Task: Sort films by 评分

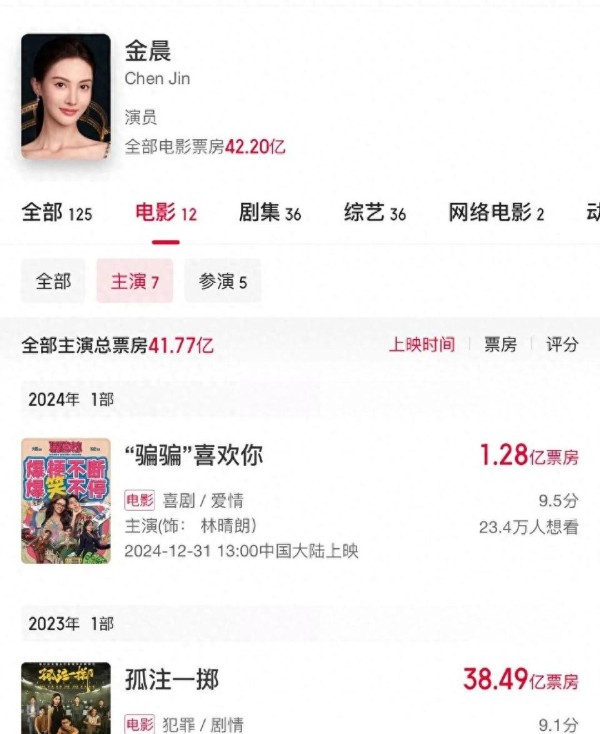Action: pyautogui.click(x=562, y=344)
